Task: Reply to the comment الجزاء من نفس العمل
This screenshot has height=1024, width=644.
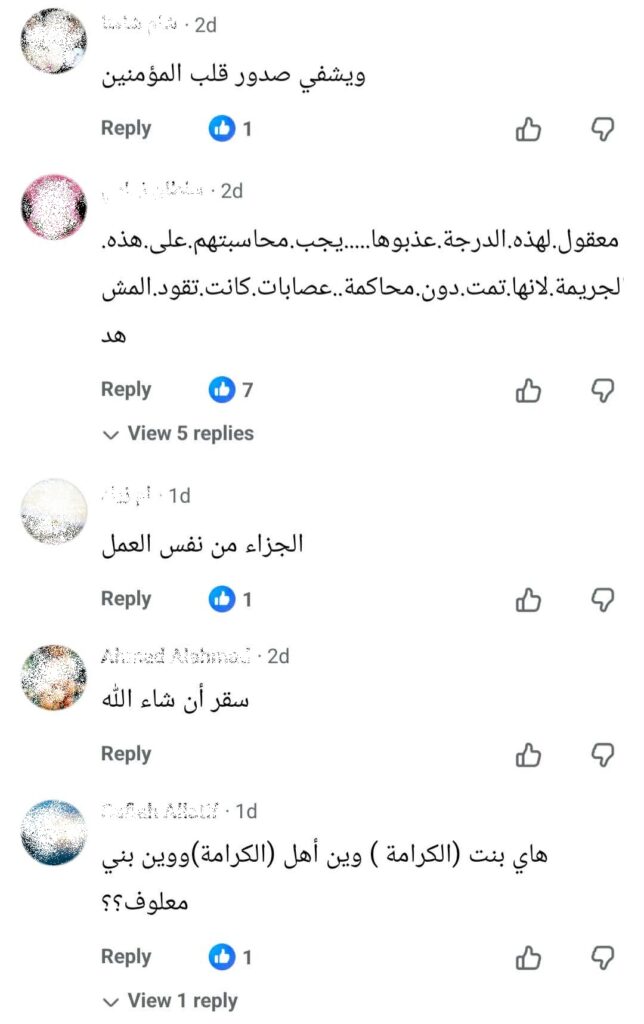Action: pyautogui.click(x=126, y=599)
